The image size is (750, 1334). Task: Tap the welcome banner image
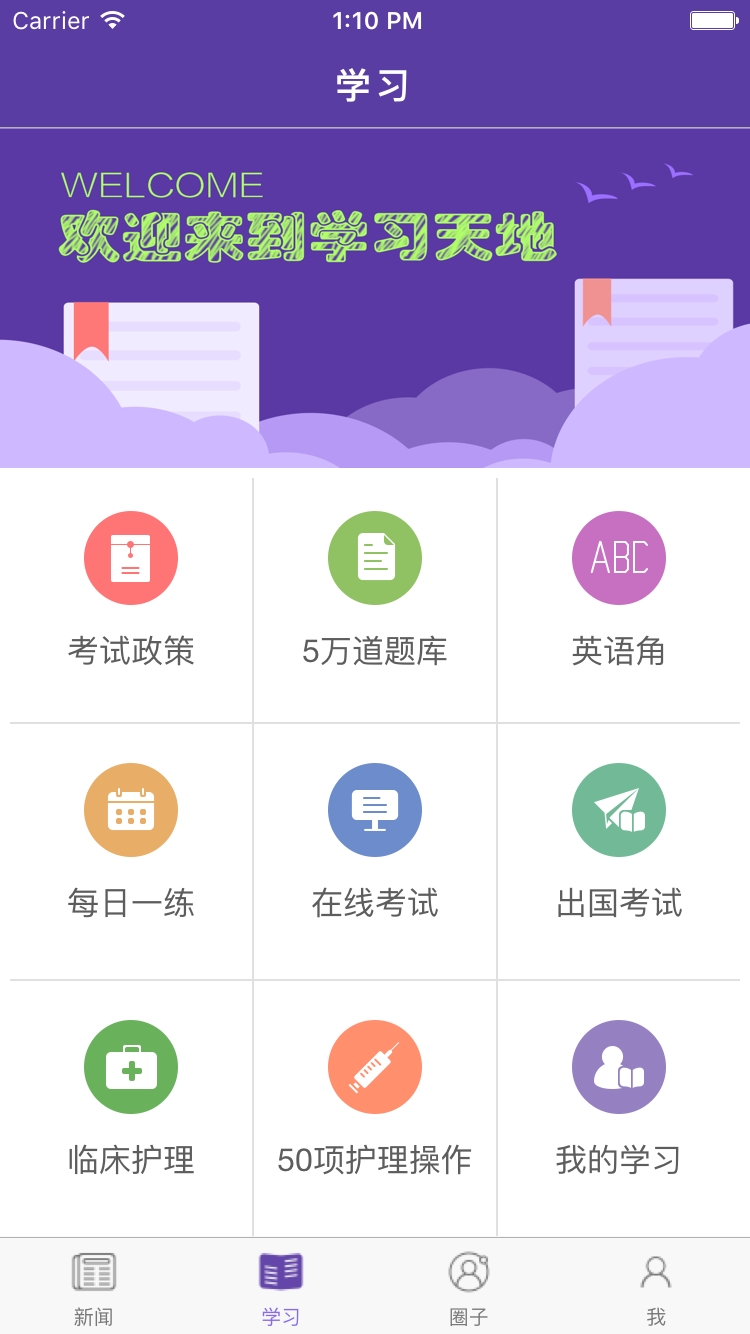click(375, 300)
